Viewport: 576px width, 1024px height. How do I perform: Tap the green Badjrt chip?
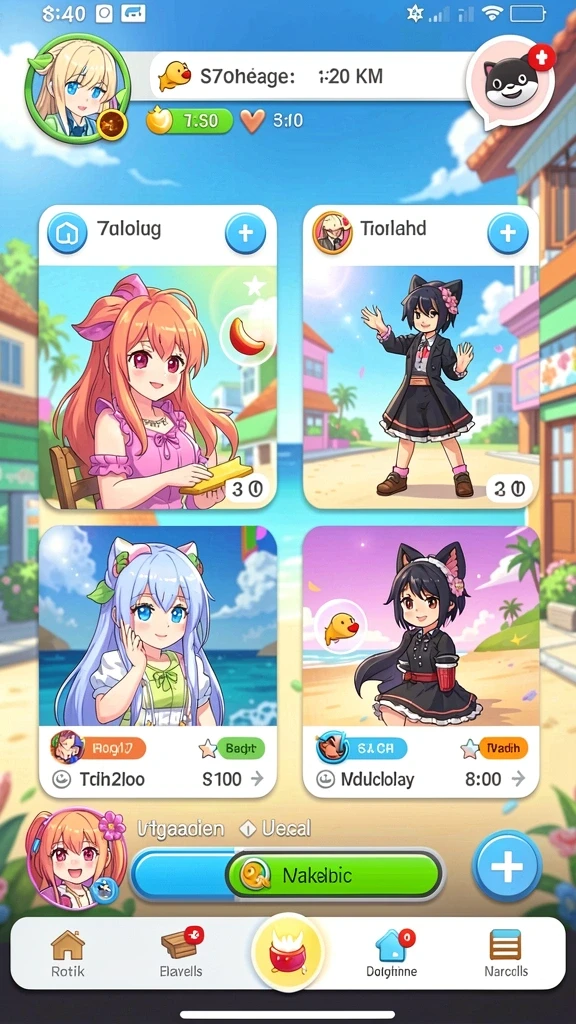[x=240, y=748]
